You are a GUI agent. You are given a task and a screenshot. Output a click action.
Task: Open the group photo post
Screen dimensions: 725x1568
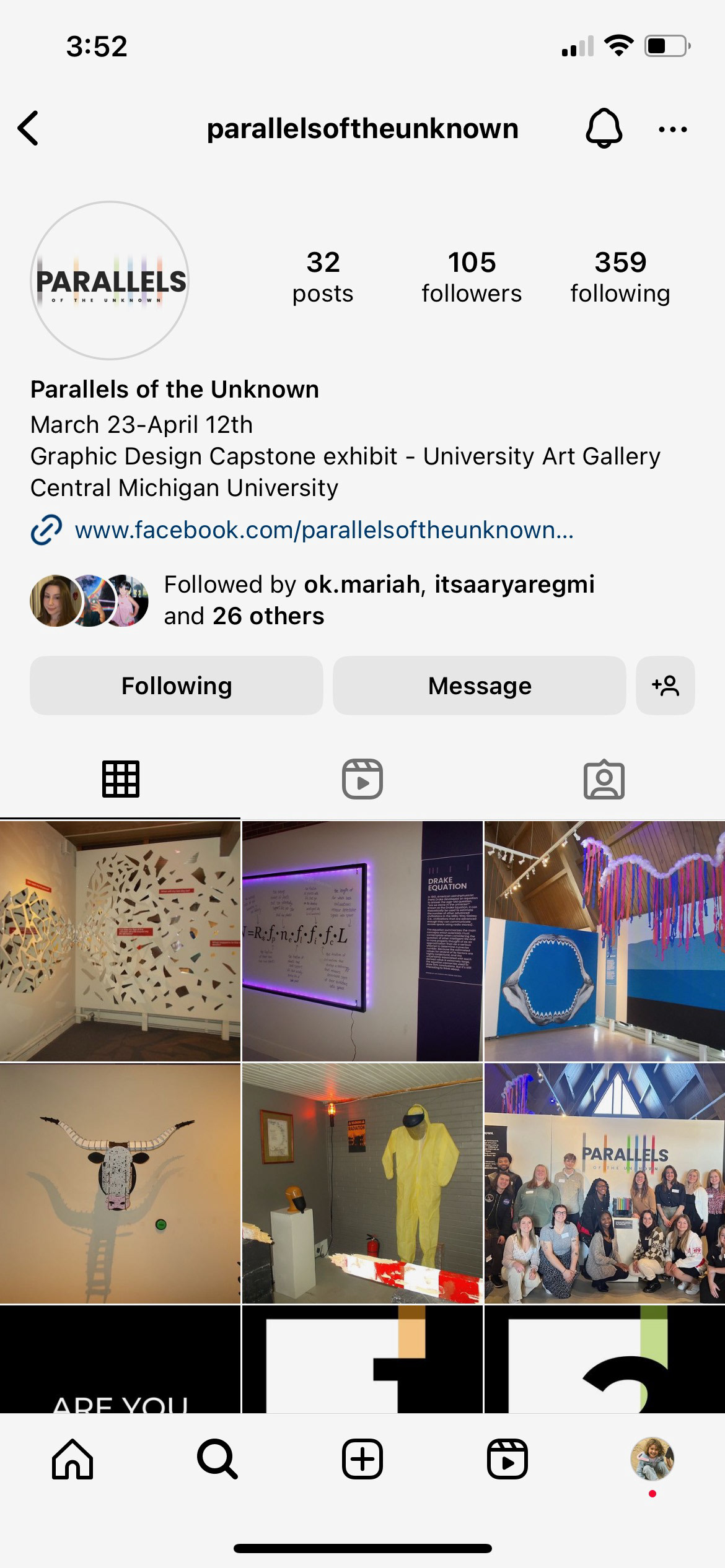pos(605,1183)
